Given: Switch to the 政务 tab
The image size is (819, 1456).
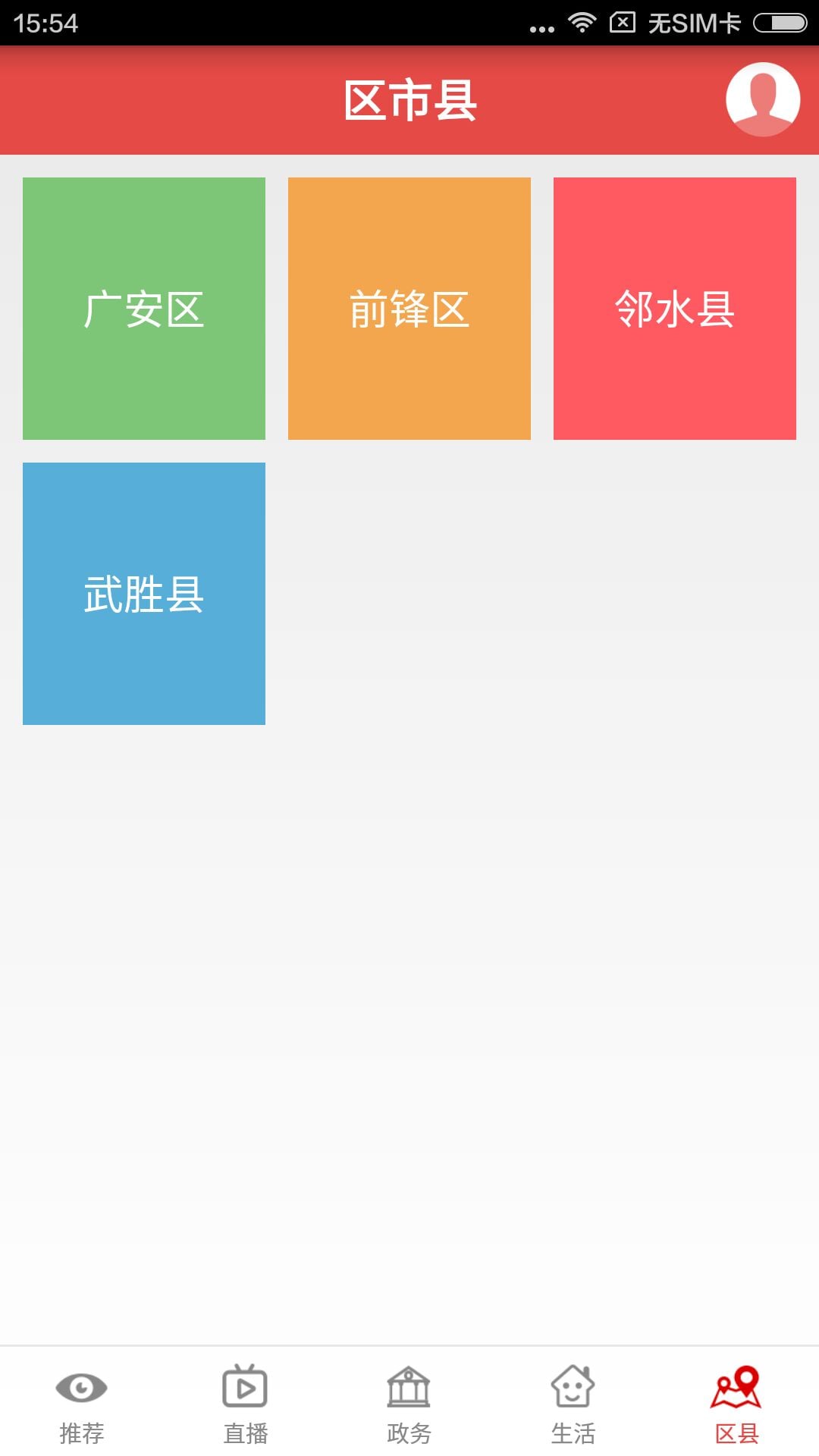Looking at the screenshot, I should point(409,1404).
